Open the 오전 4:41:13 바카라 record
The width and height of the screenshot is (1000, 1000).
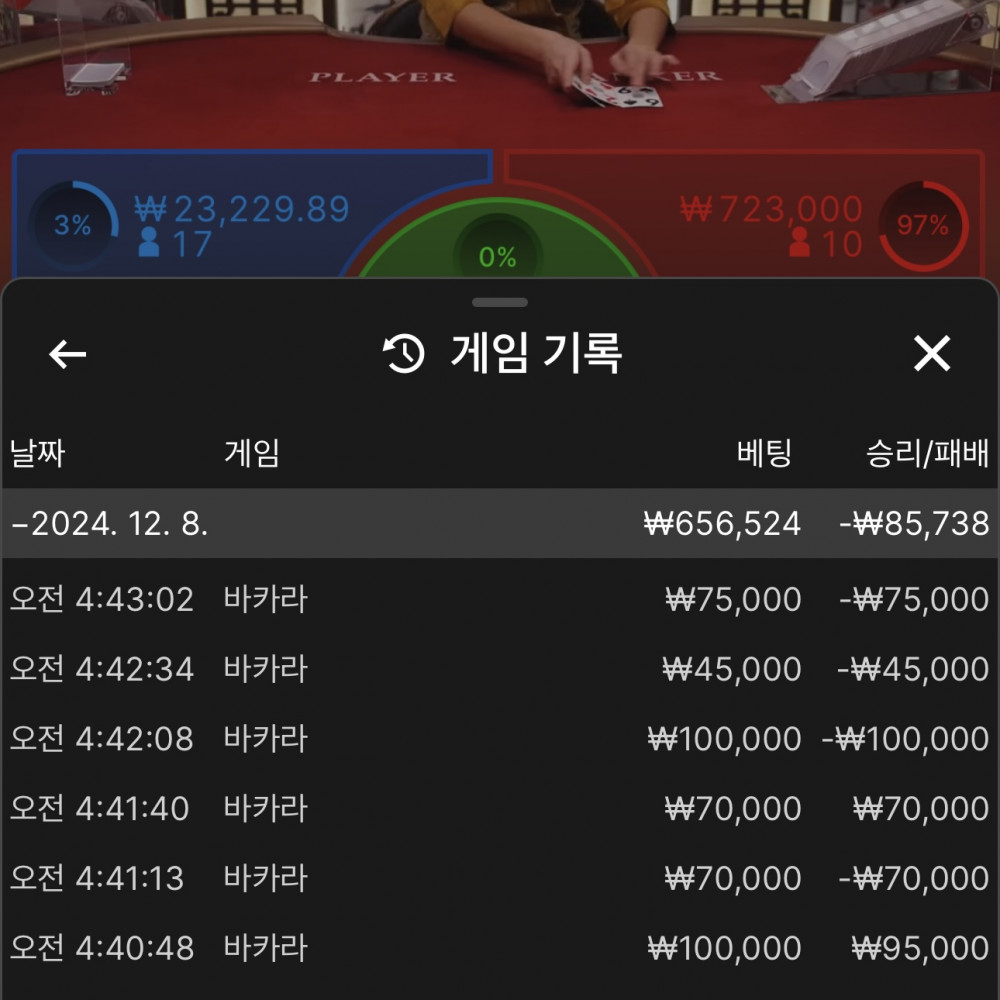(x=498, y=878)
